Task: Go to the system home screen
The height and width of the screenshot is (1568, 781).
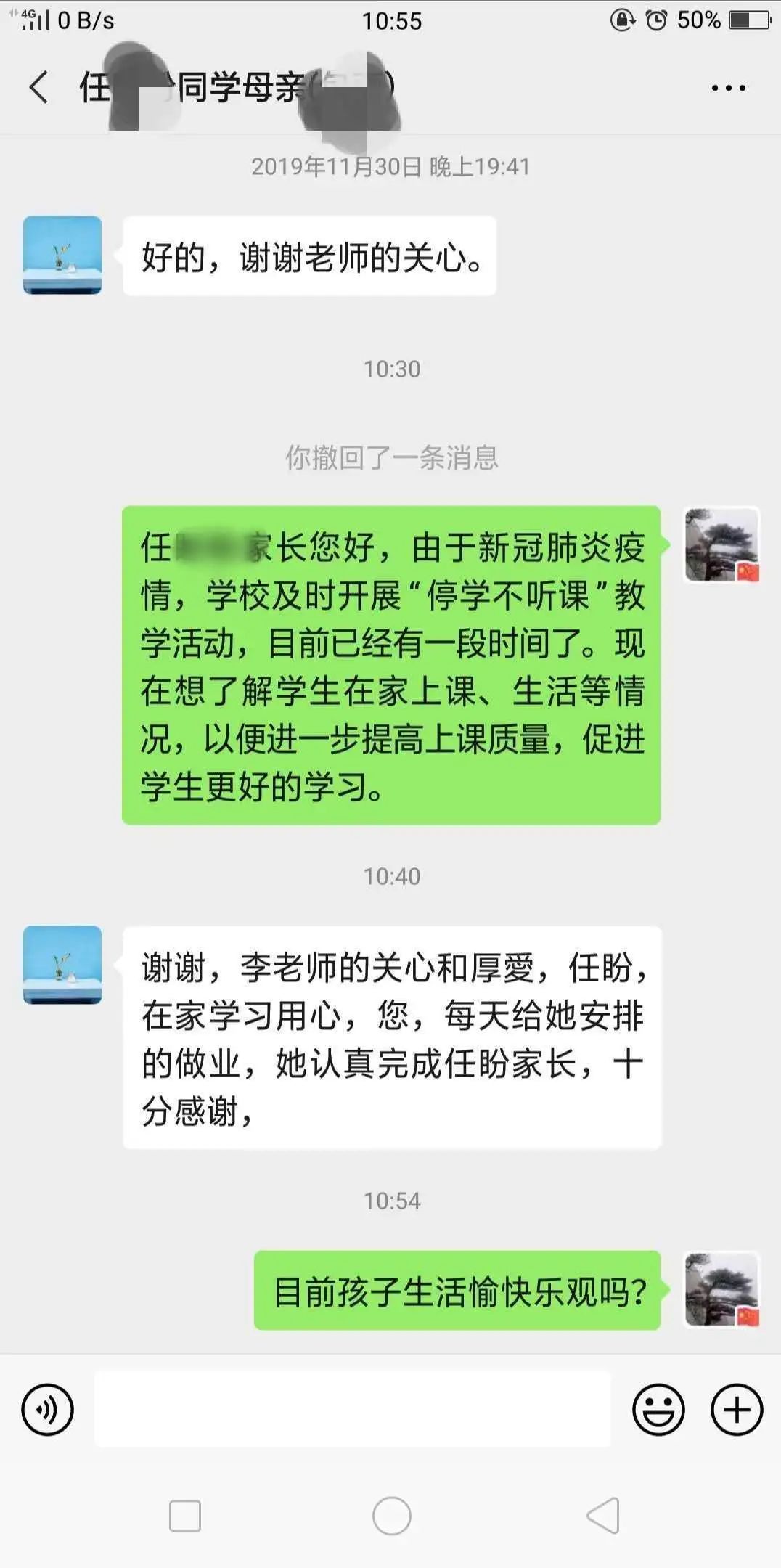Action: (x=391, y=1516)
